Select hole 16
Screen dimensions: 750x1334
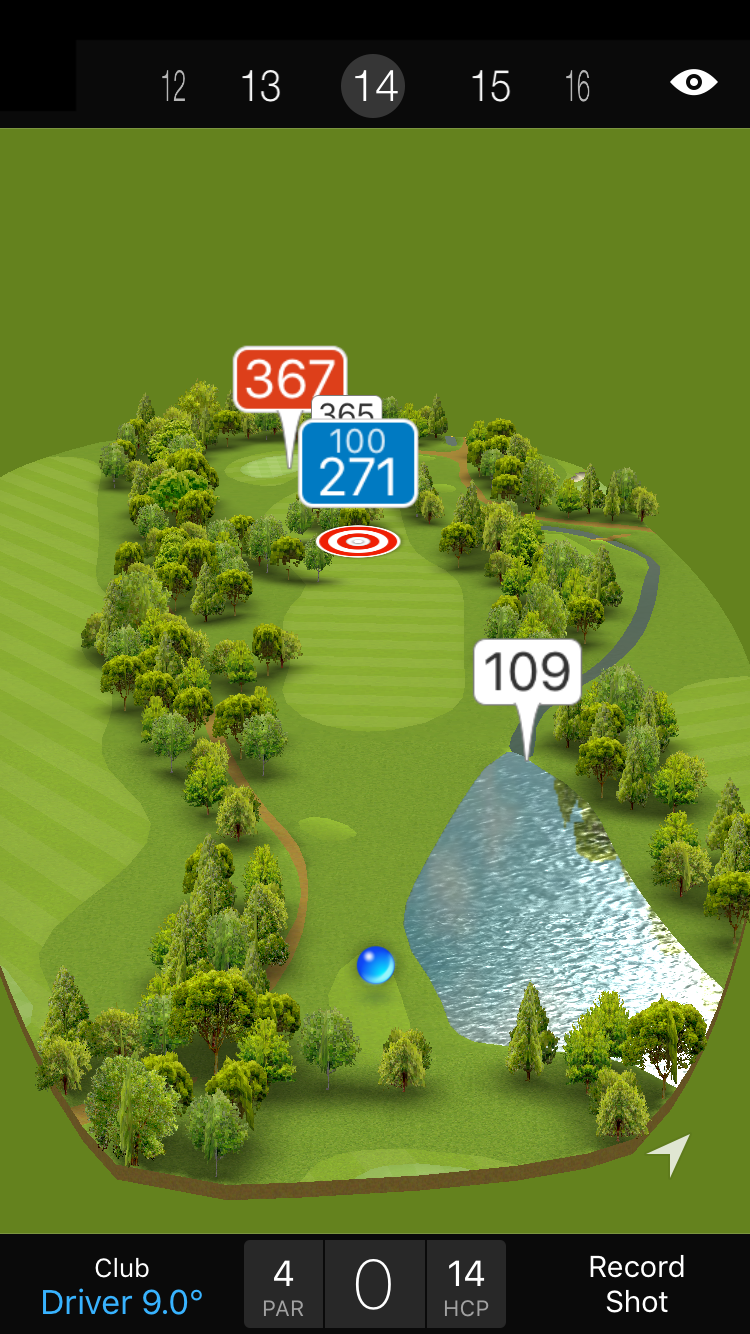pyautogui.click(x=577, y=87)
